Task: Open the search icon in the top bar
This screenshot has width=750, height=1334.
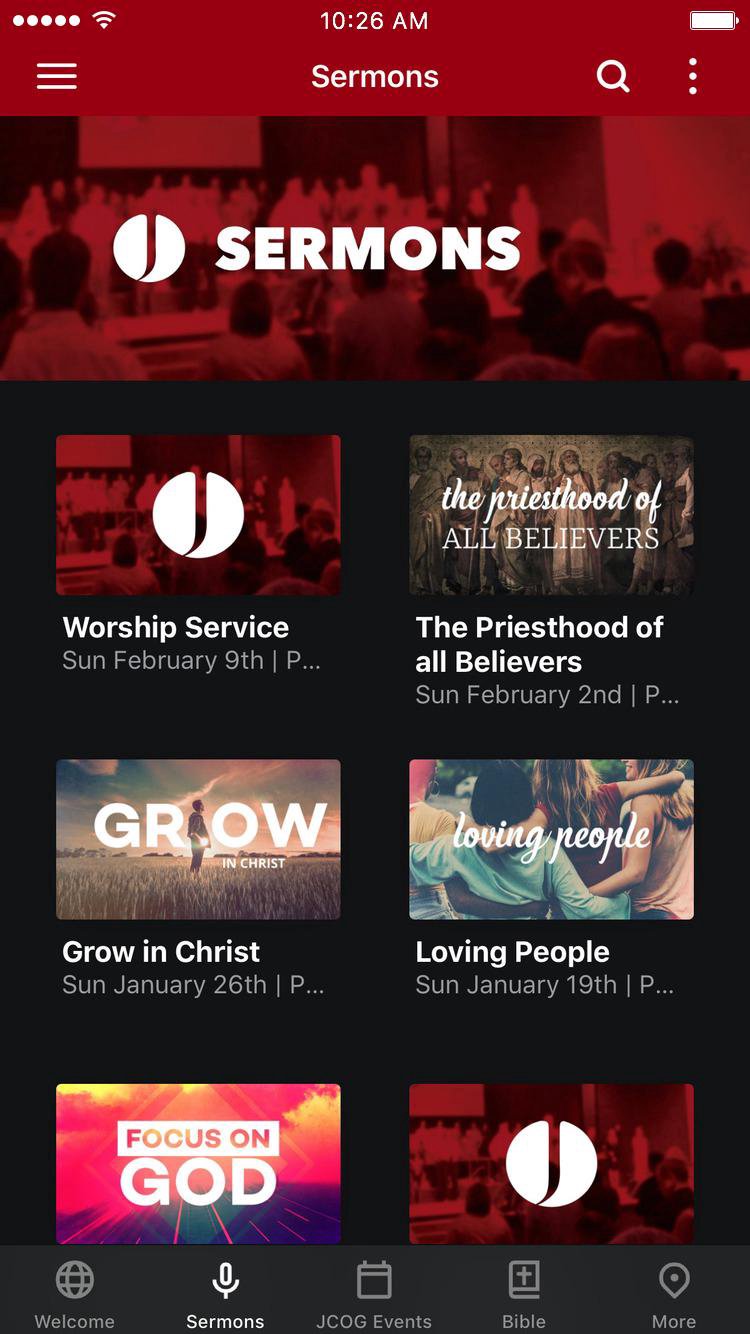Action: click(x=613, y=76)
